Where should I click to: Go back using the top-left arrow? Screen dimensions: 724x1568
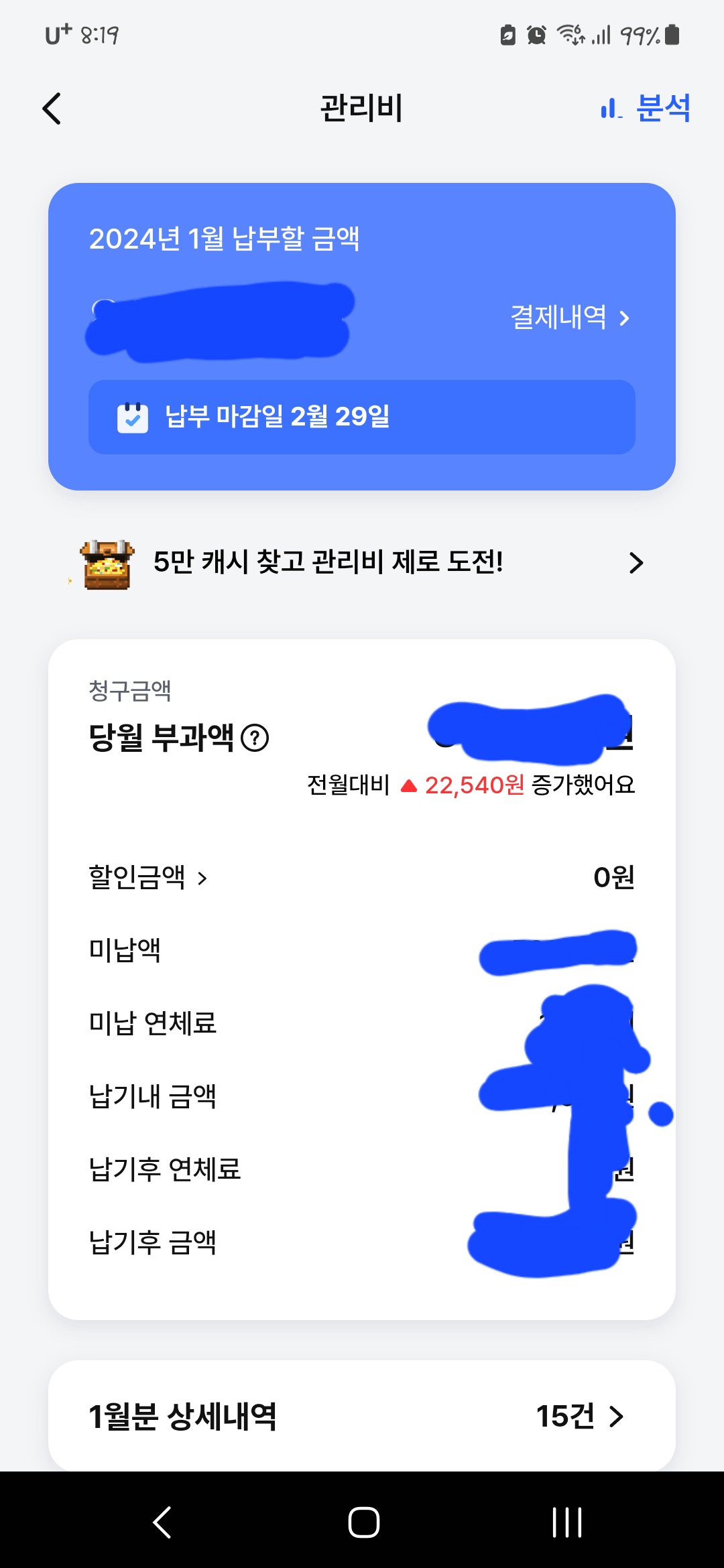pos(52,109)
